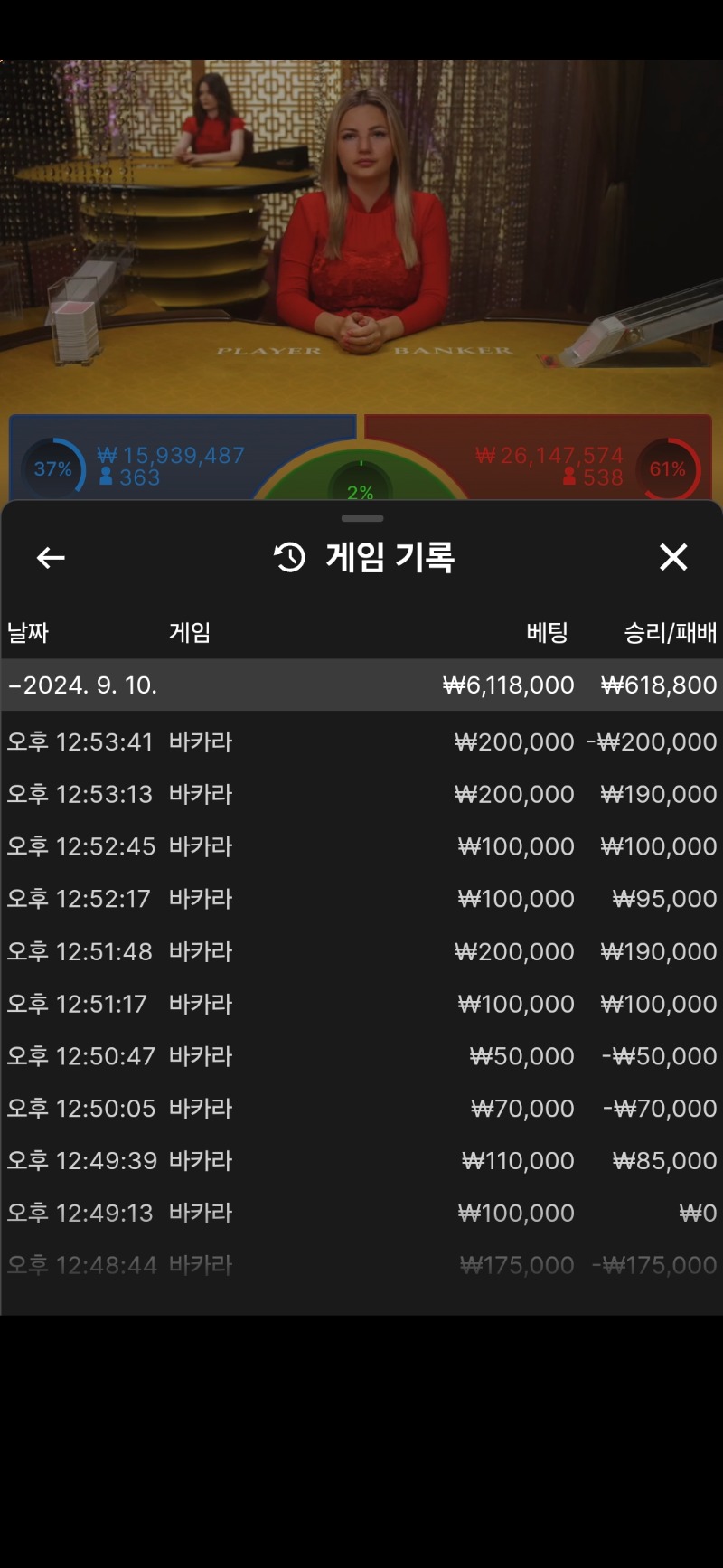
Task: Select the 12:50:05 baccarat entry
Action: (x=361, y=1109)
